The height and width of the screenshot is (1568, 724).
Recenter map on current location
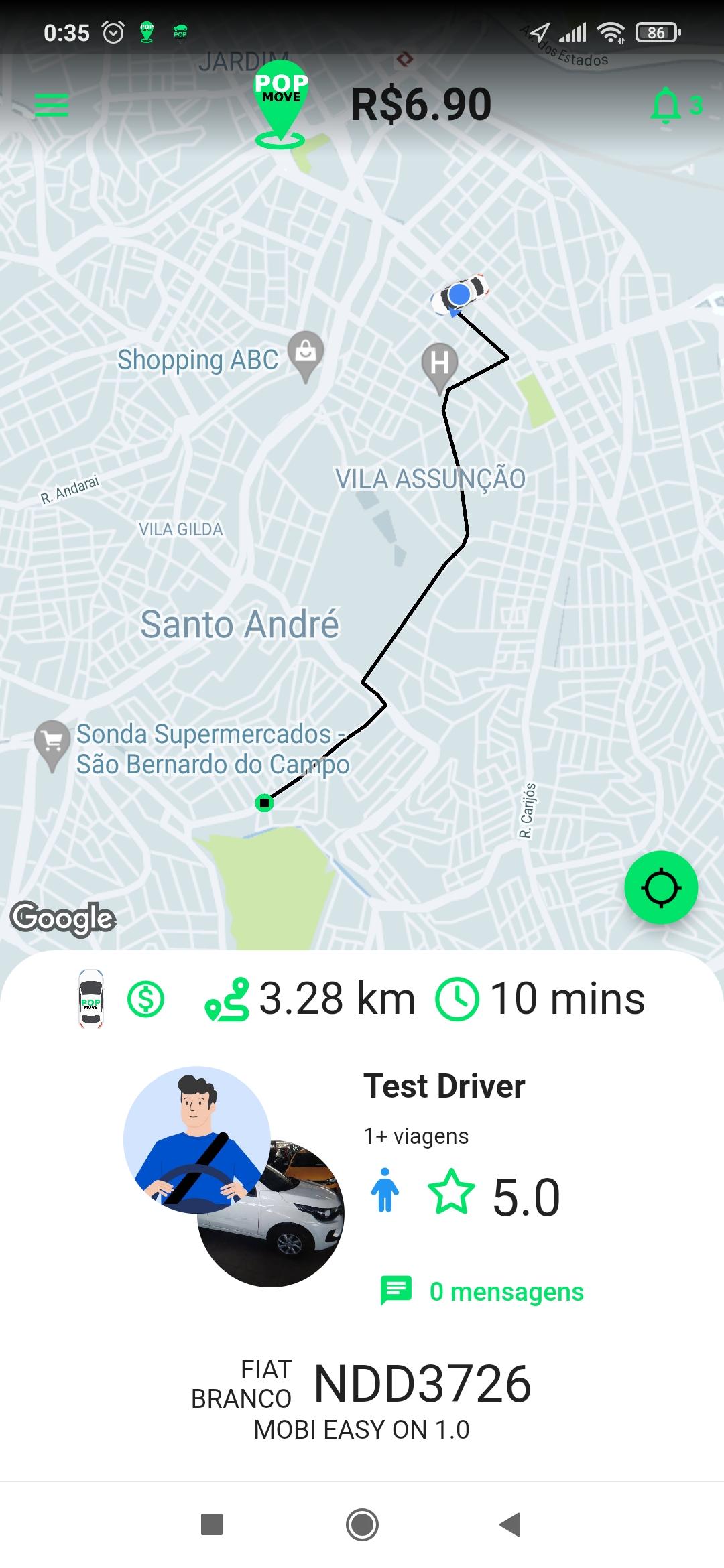[661, 888]
